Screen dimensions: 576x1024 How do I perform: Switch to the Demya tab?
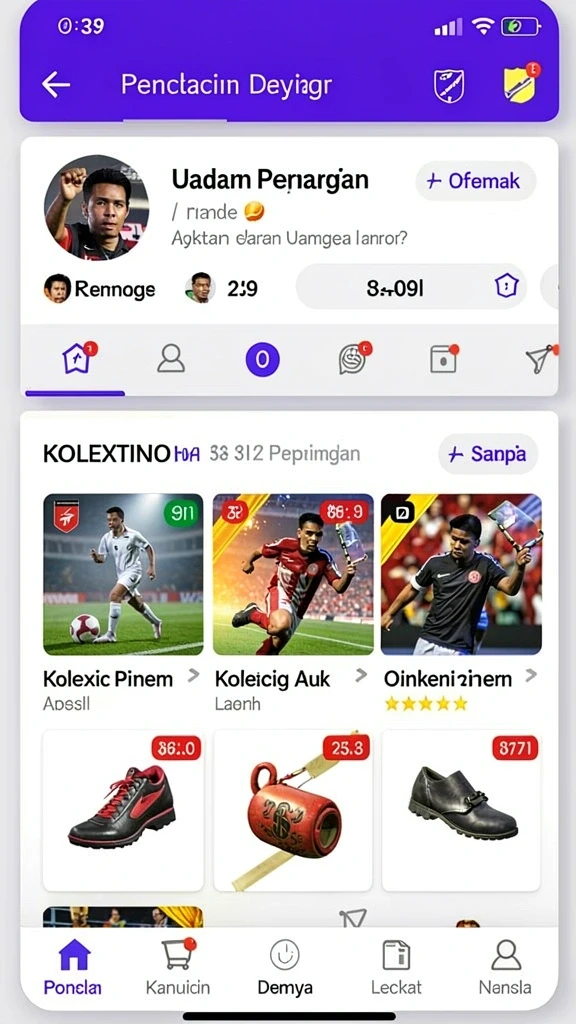(x=285, y=967)
